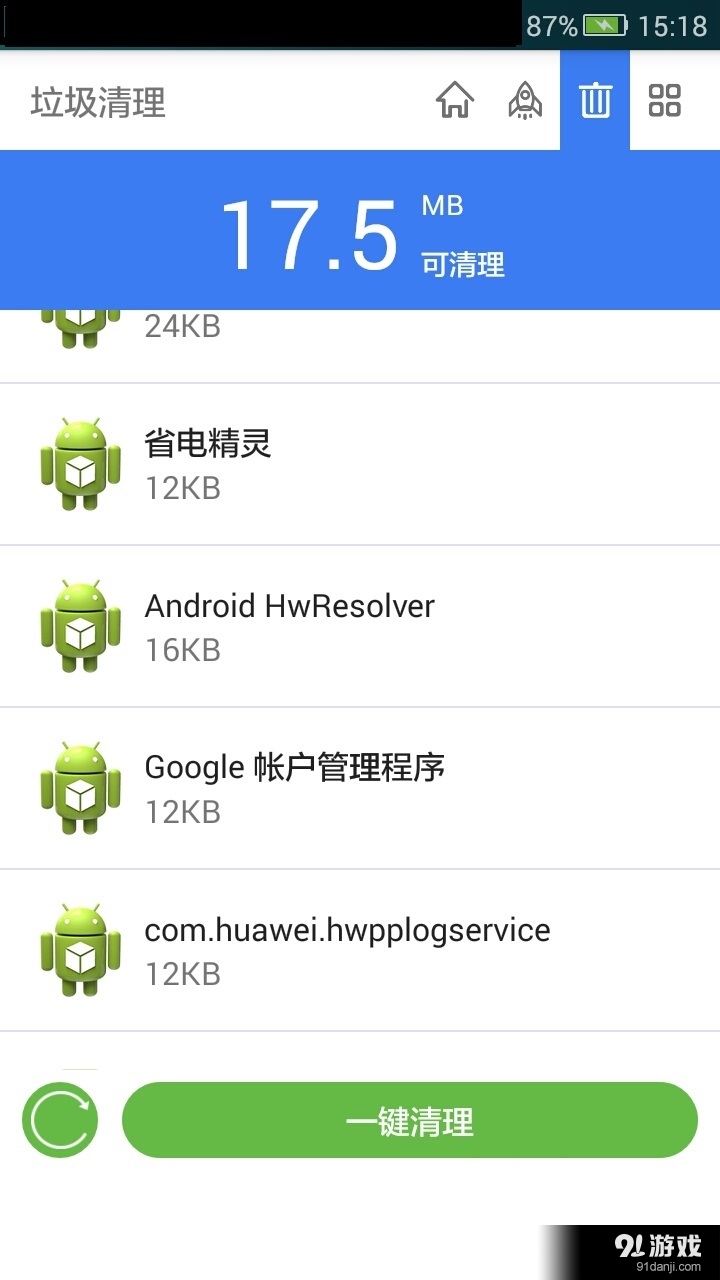Select the Android HwResolver app icon
Viewport: 720px width, 1280px height.
tap(79, 626)
